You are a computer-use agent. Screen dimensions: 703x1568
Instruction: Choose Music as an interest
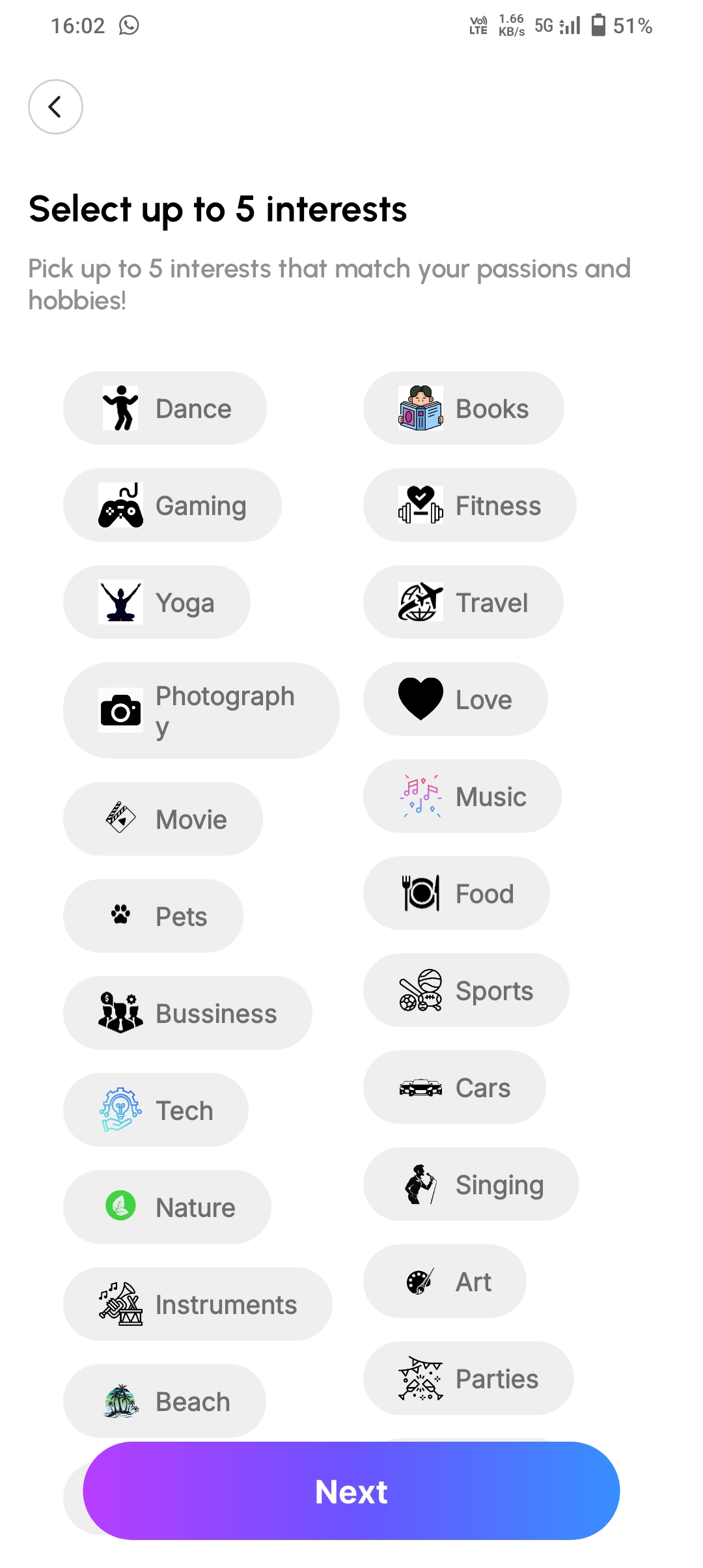click(462, 796)
